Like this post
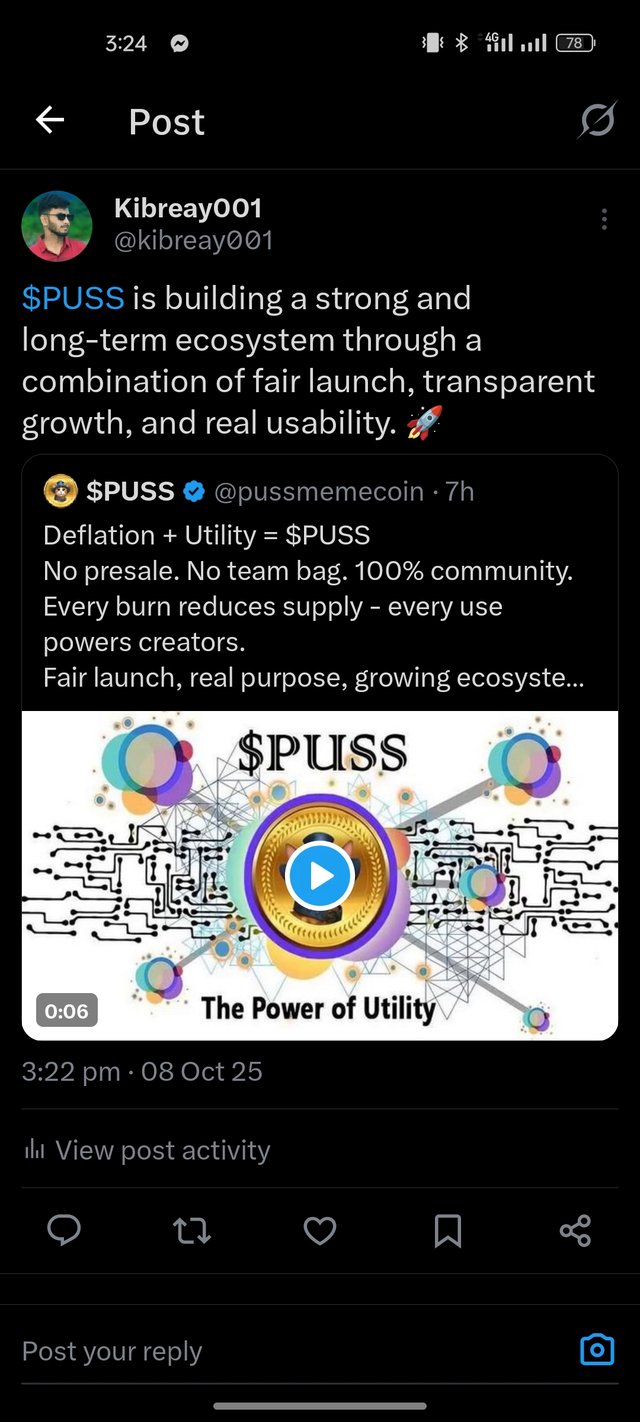The image size is (640, 1422). pyautogui.click(x=320, y=1230)
